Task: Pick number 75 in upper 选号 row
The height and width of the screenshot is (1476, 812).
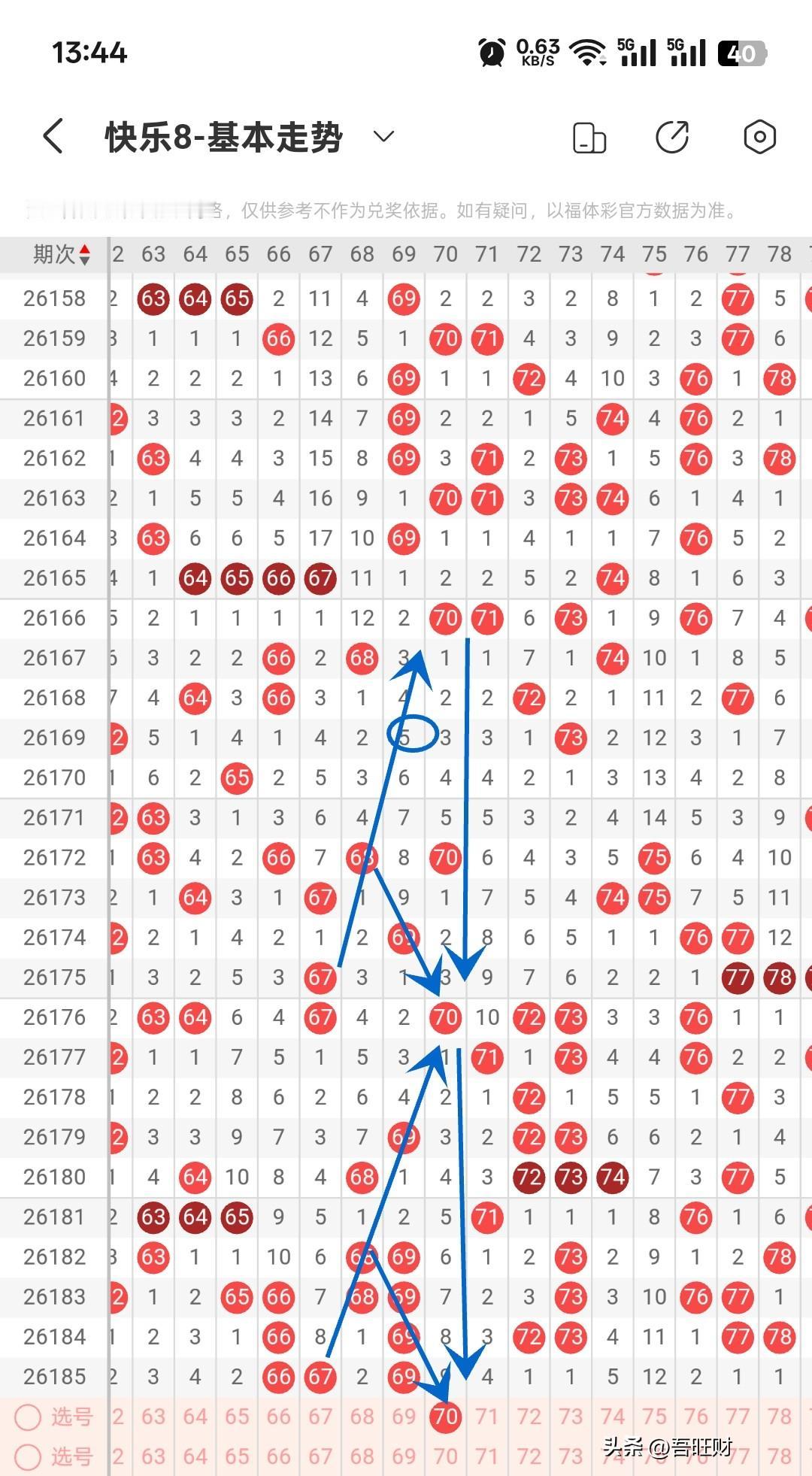Action: coord(654,1417)
